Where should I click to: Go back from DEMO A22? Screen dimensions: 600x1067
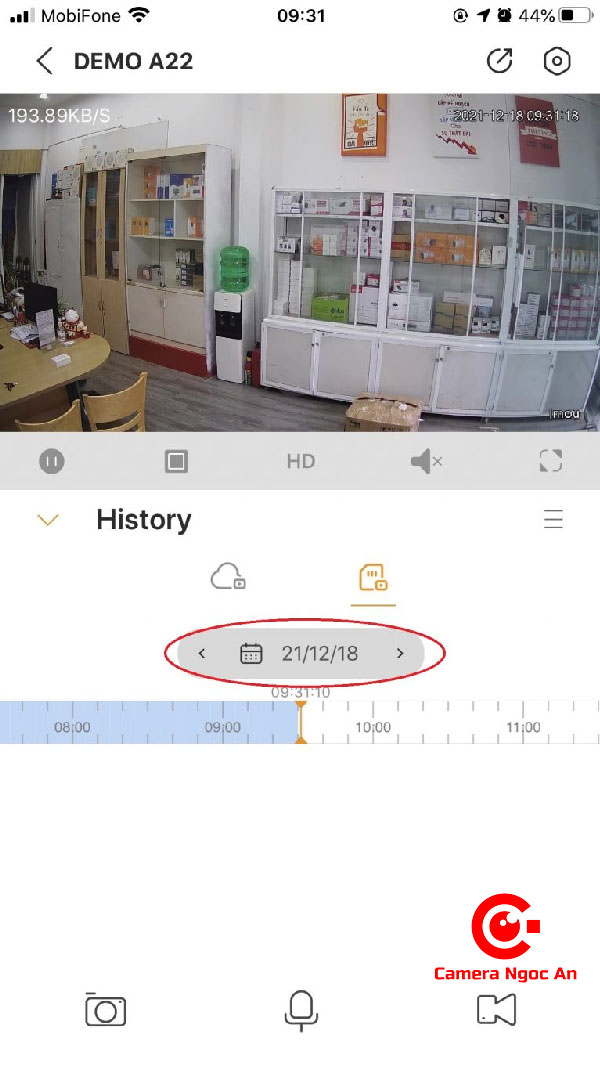[x=44, y=61]
